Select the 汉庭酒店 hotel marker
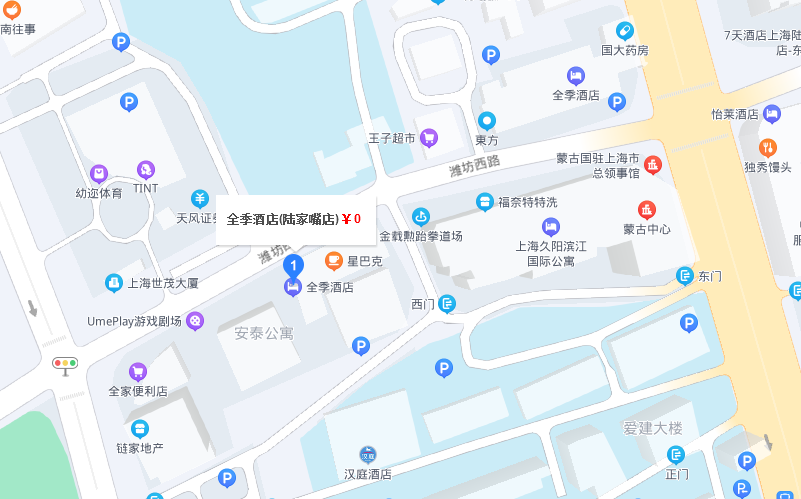This screenshot has height=499, width=801. pos(368,455)
